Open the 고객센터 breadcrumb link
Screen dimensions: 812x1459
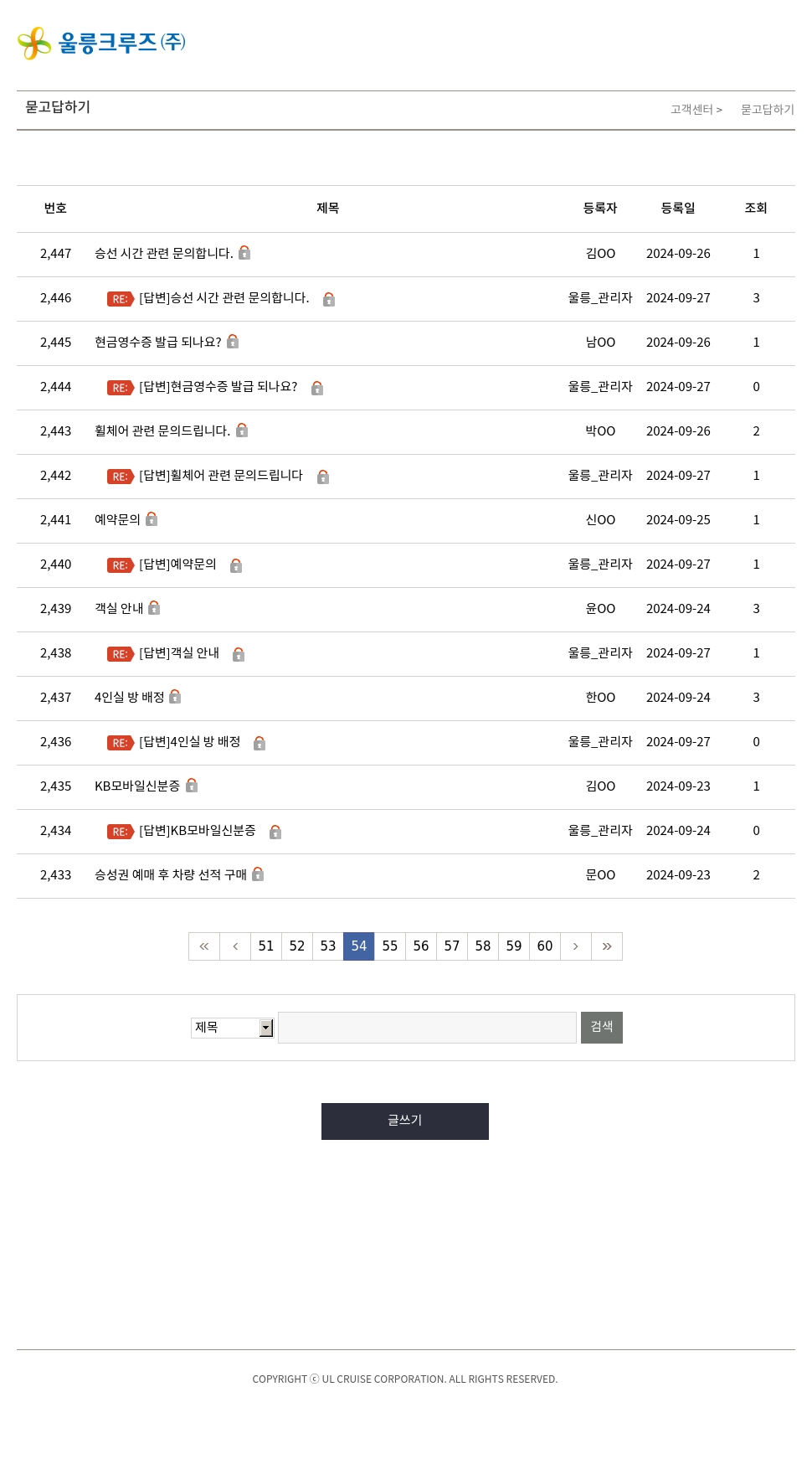[691, 110]
